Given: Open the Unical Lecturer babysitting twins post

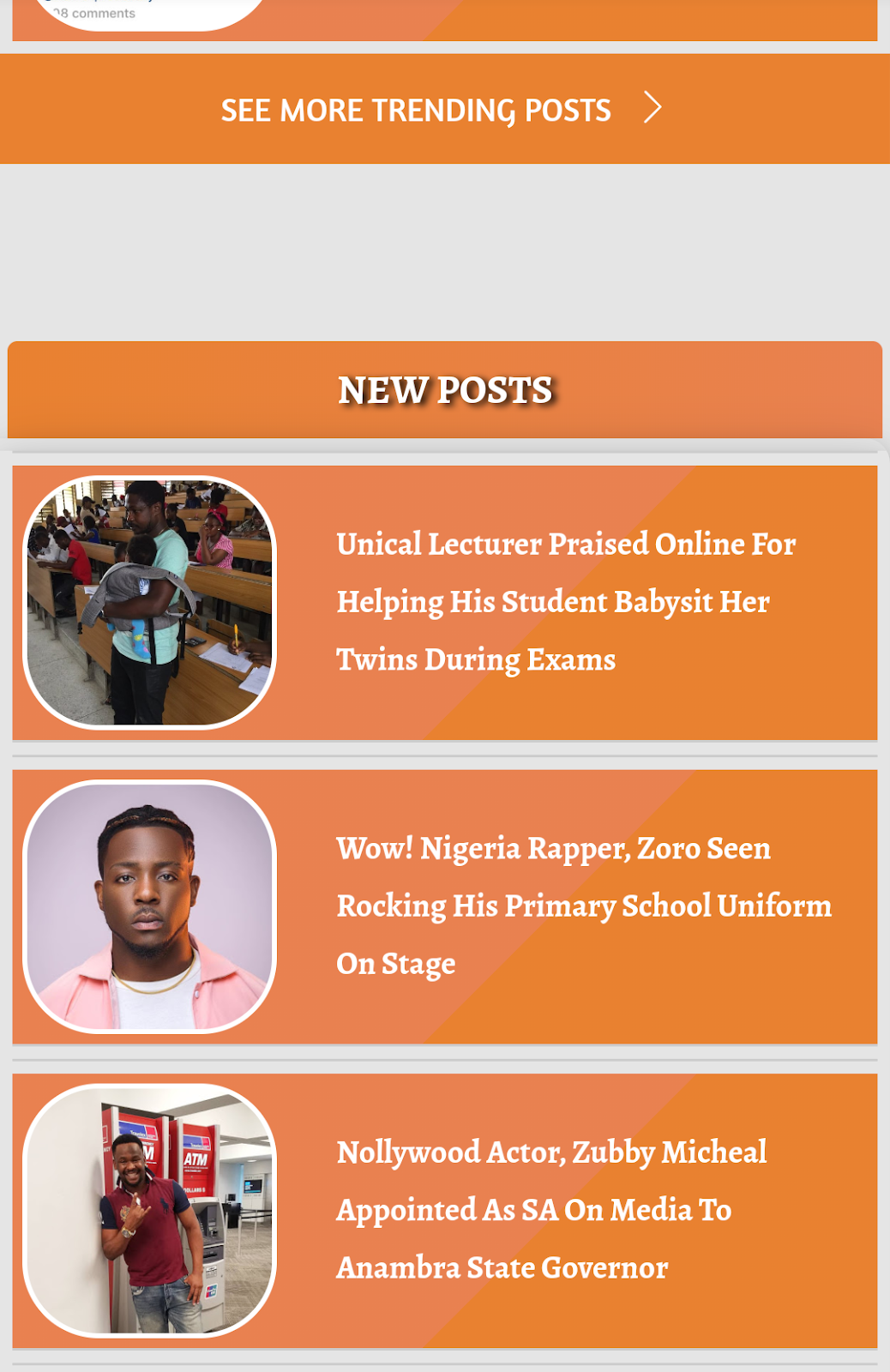Looking at the screenshot, I should coord(445,603).
